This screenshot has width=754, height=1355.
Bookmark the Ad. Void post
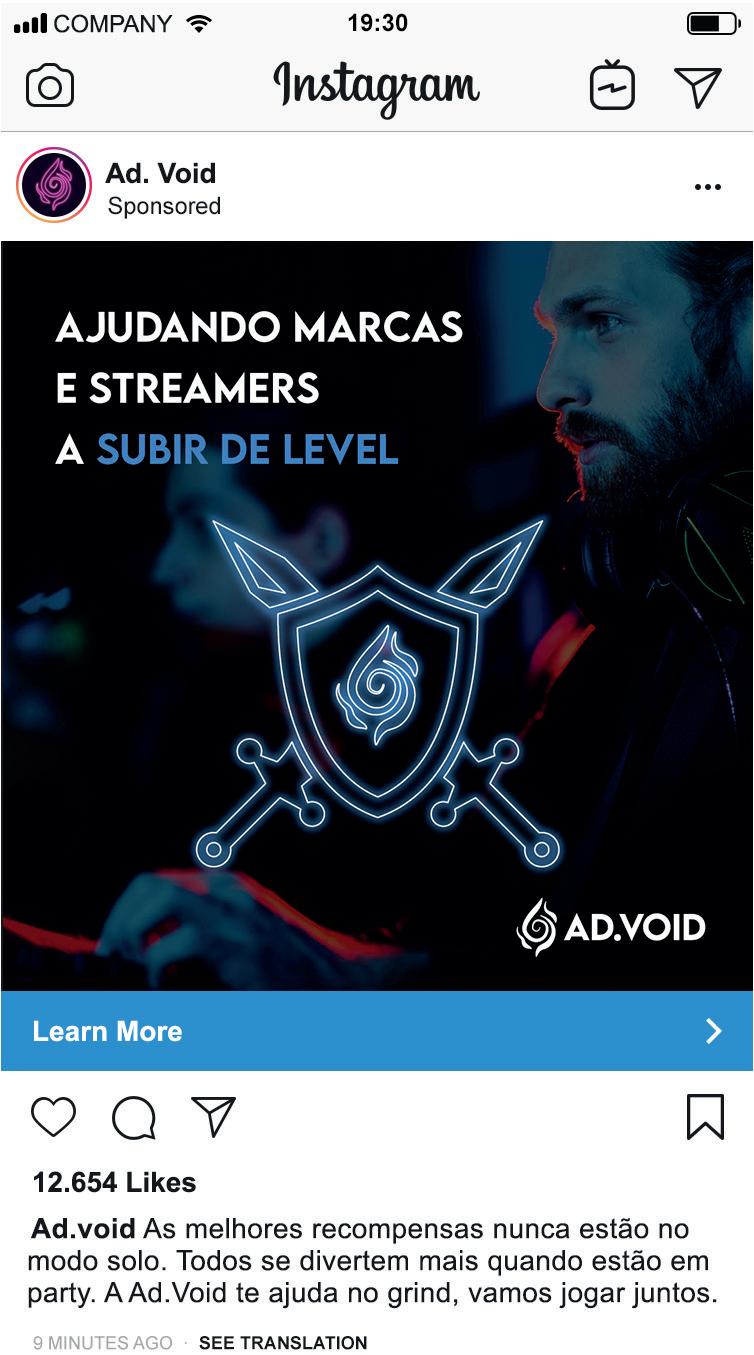705,1117
